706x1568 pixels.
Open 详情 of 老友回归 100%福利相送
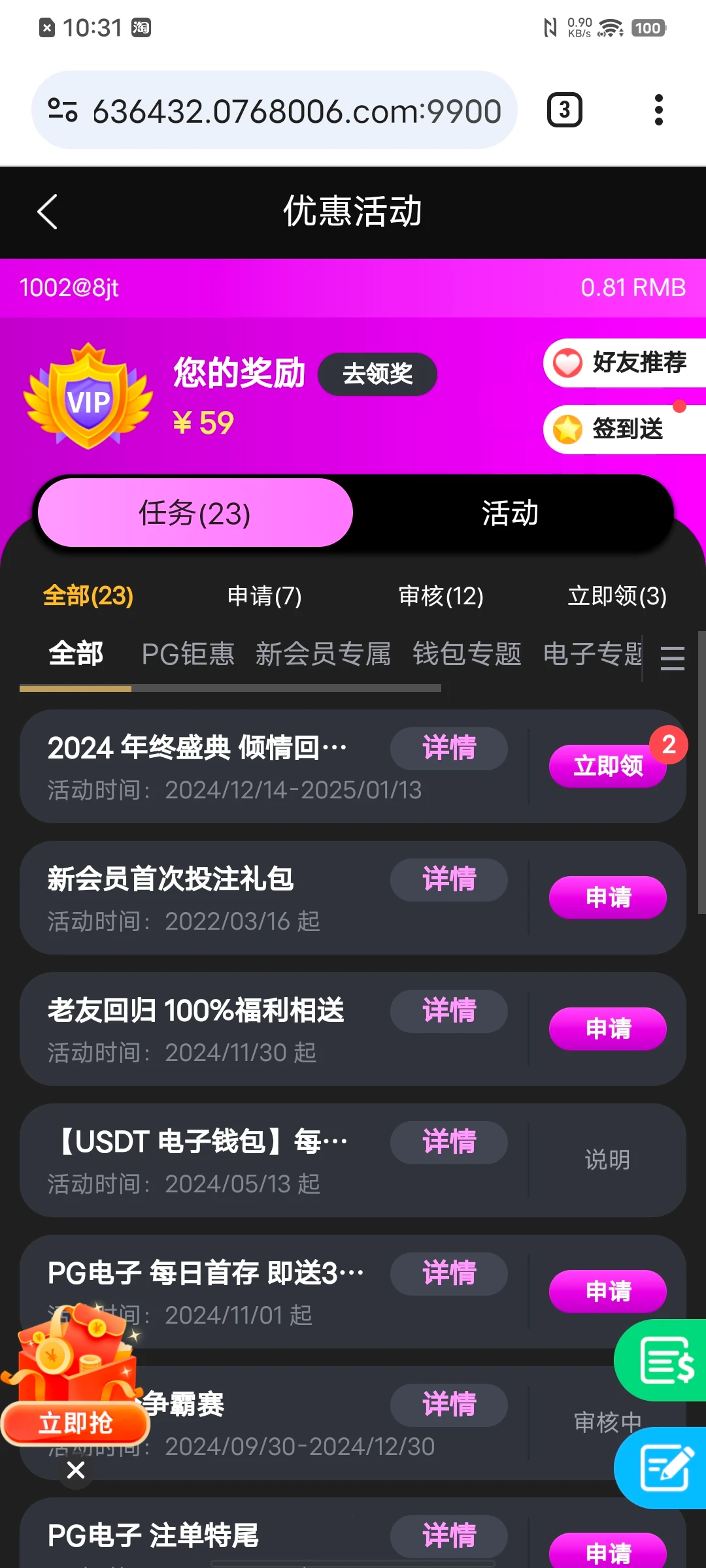[449, 1011]
